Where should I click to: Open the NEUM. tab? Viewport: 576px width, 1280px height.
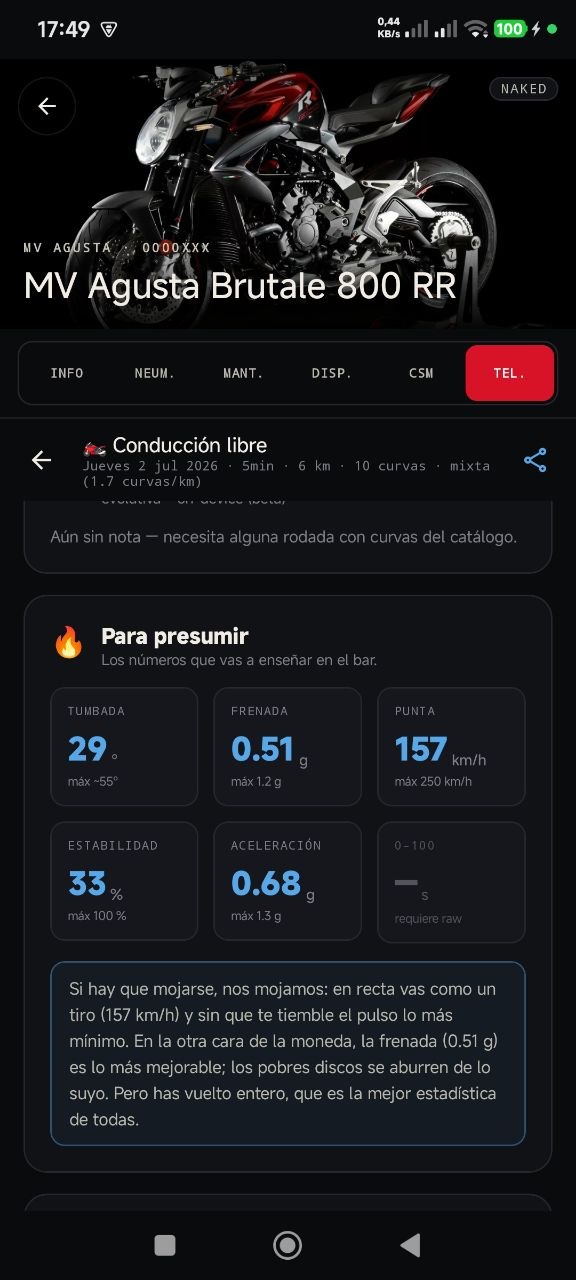[155, 373]
